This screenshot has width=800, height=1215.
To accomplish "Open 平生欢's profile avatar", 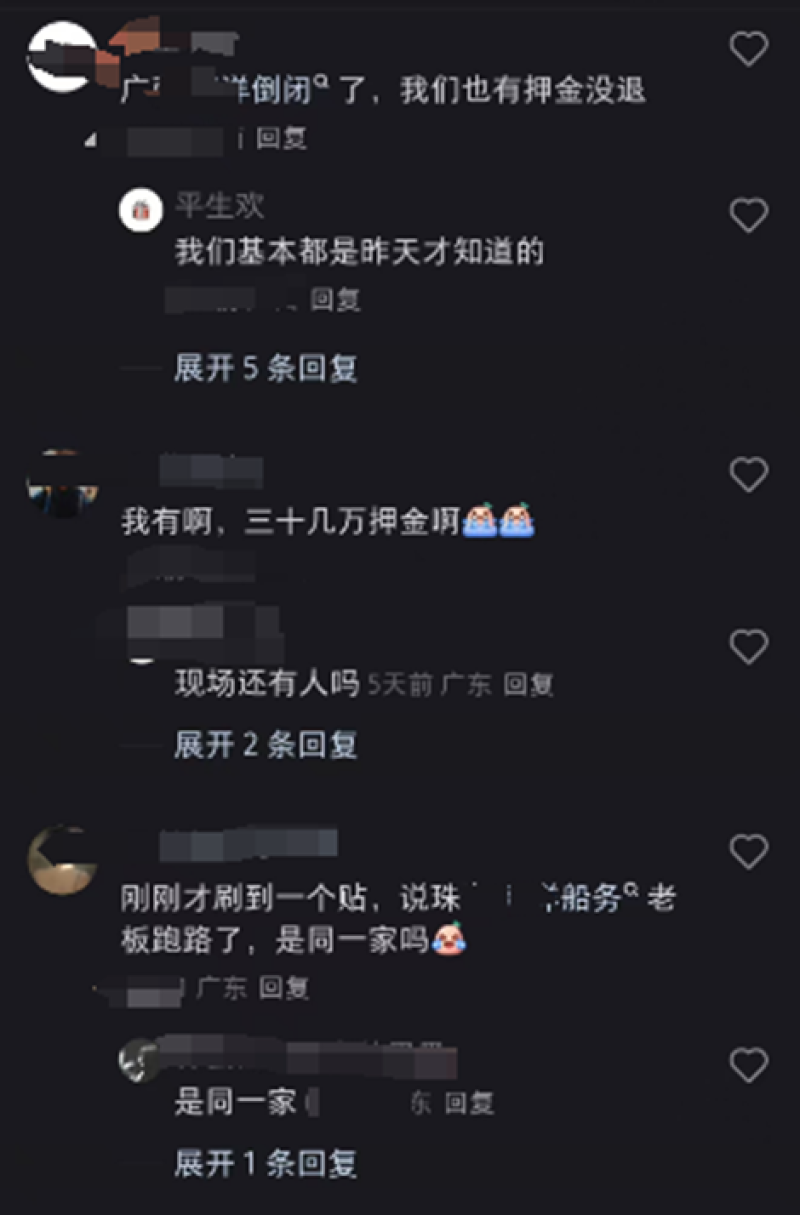I will click(140, 210).
